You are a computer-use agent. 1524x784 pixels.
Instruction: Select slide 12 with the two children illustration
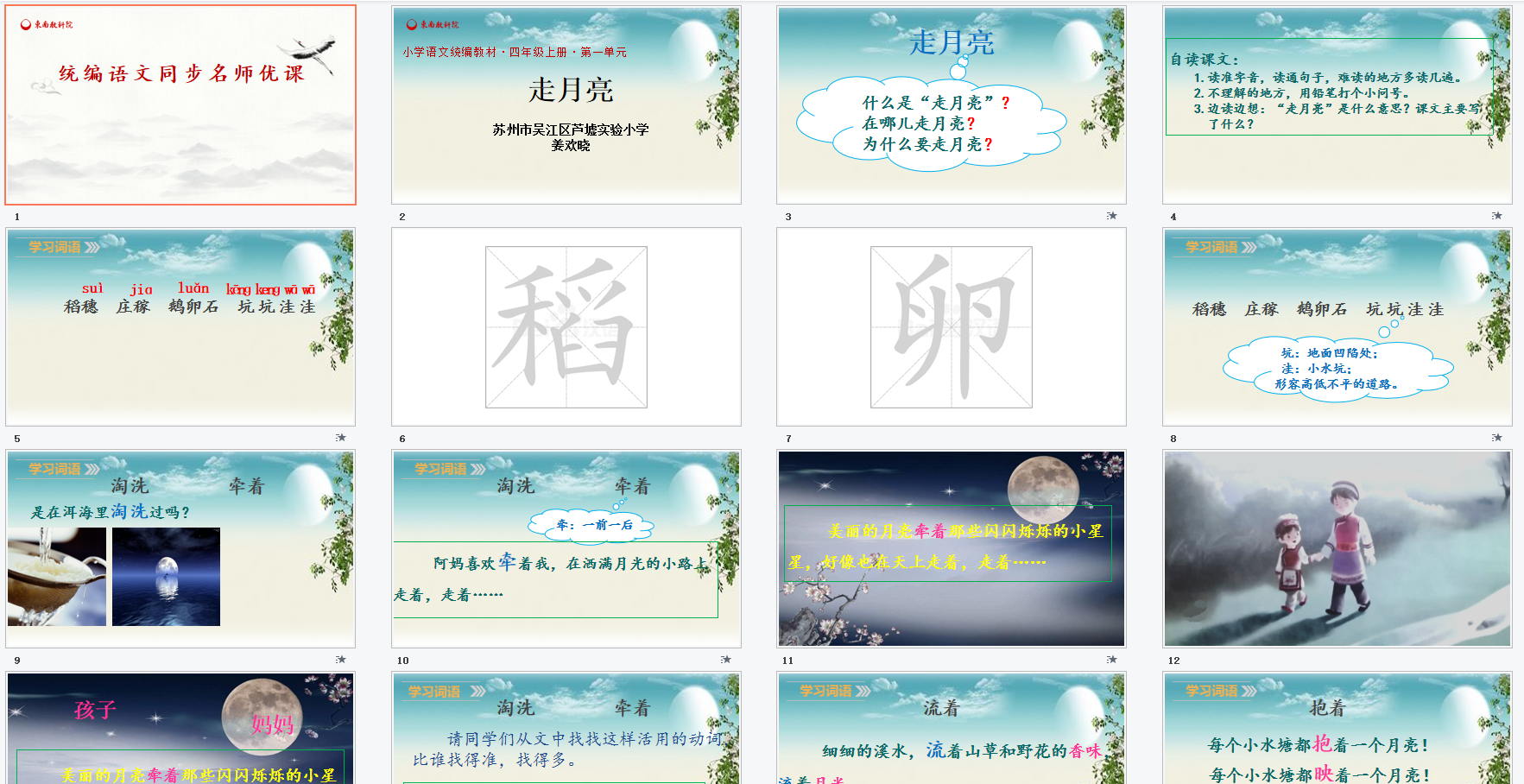pyautogui.click(x=1337, y=548)
